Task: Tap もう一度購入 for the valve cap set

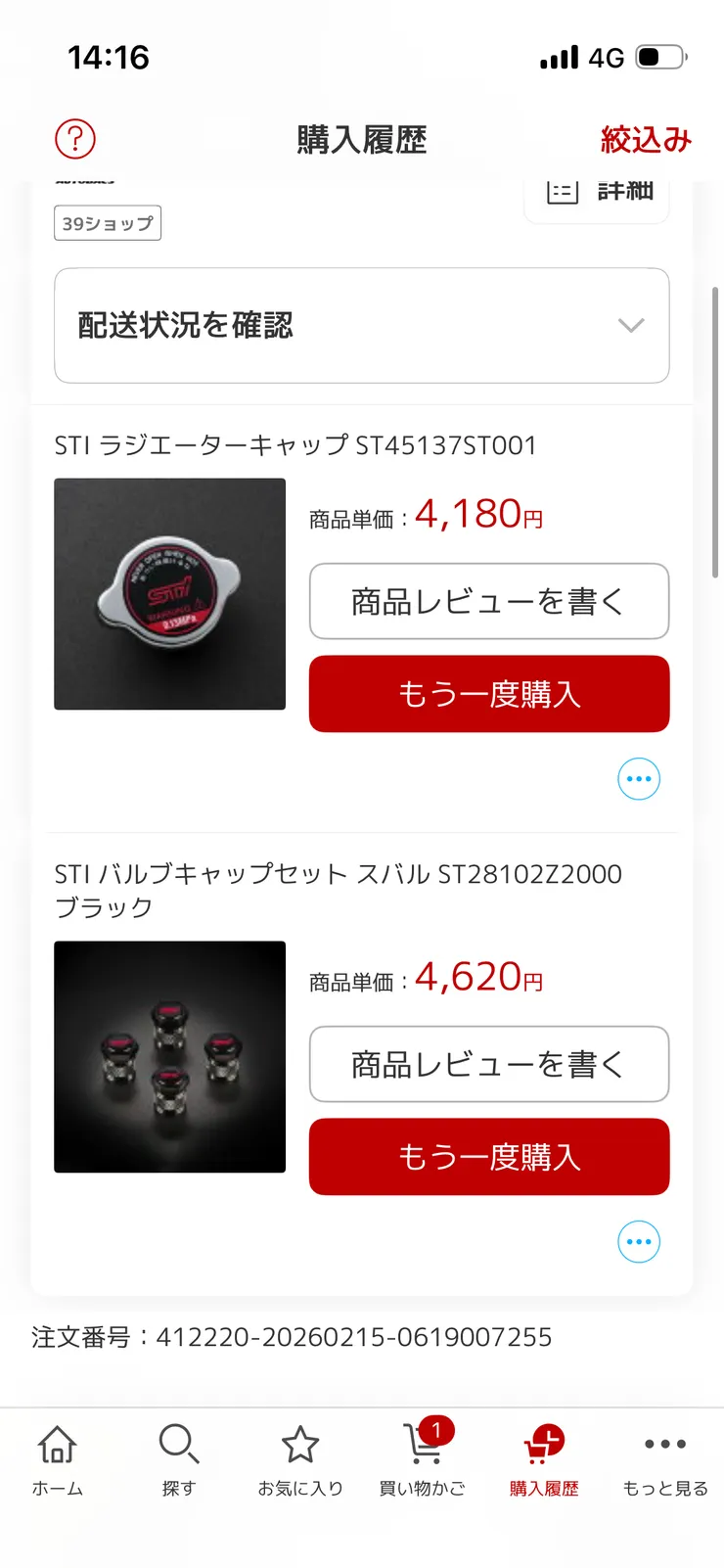Action: coord(488,1157)
